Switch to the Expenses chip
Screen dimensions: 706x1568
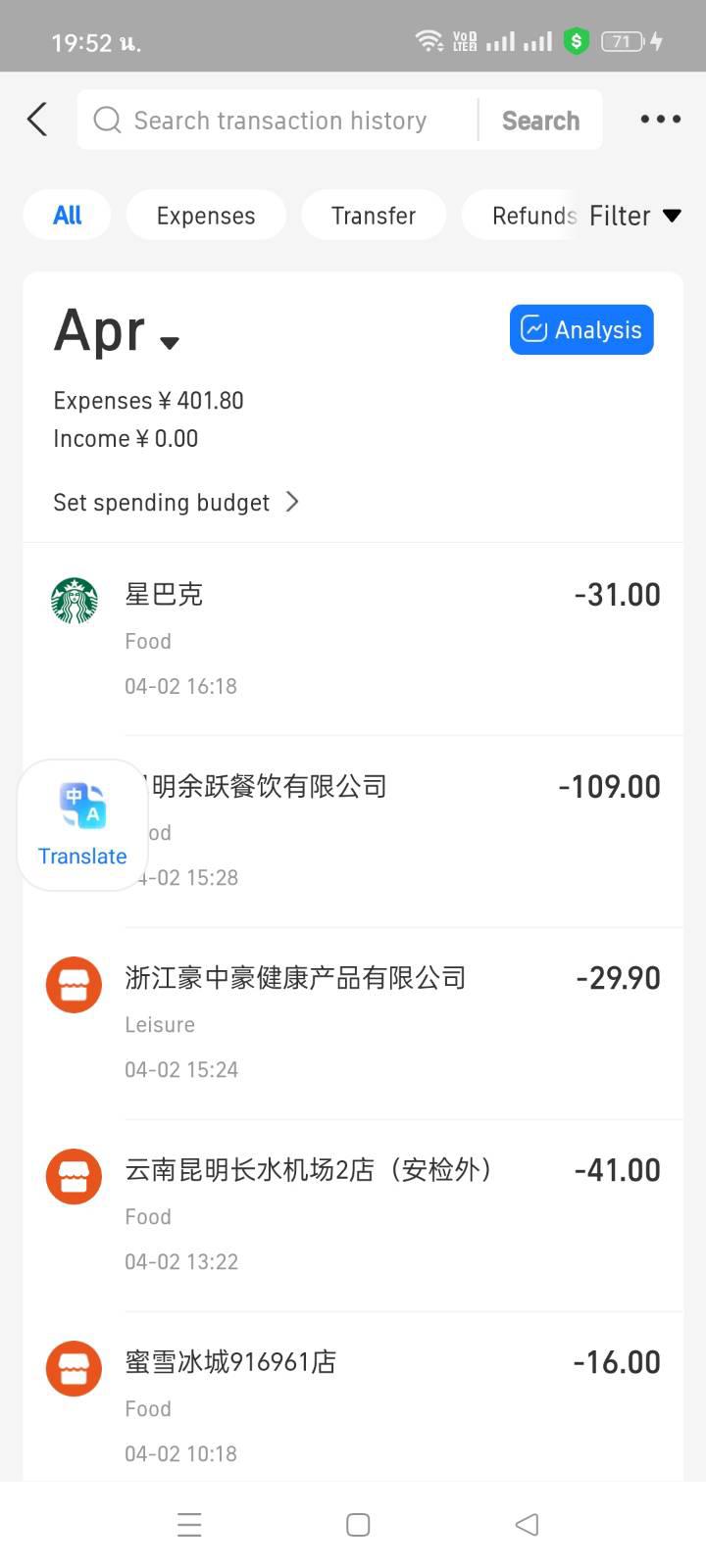pos(206,216)
